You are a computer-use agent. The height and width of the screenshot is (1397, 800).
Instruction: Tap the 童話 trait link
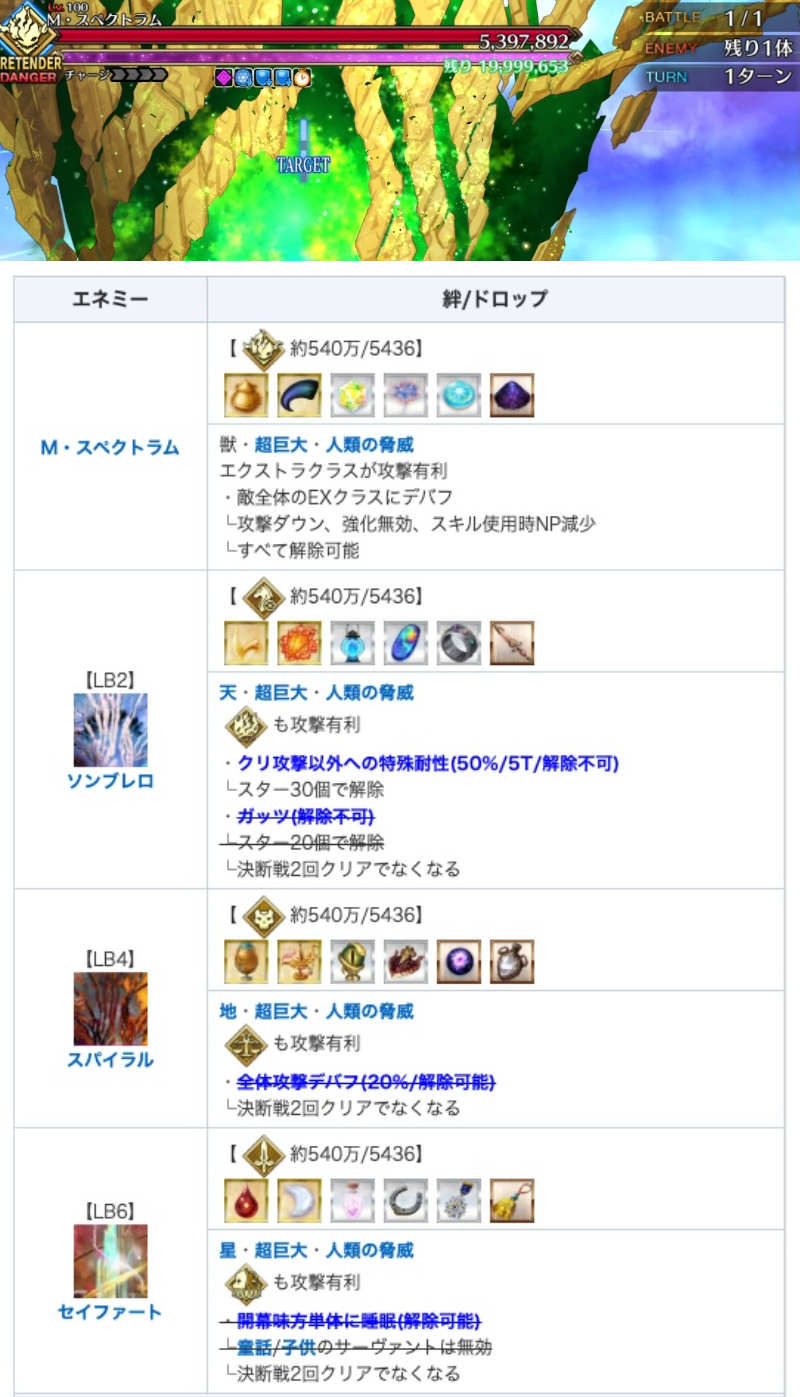point(256,1347)
